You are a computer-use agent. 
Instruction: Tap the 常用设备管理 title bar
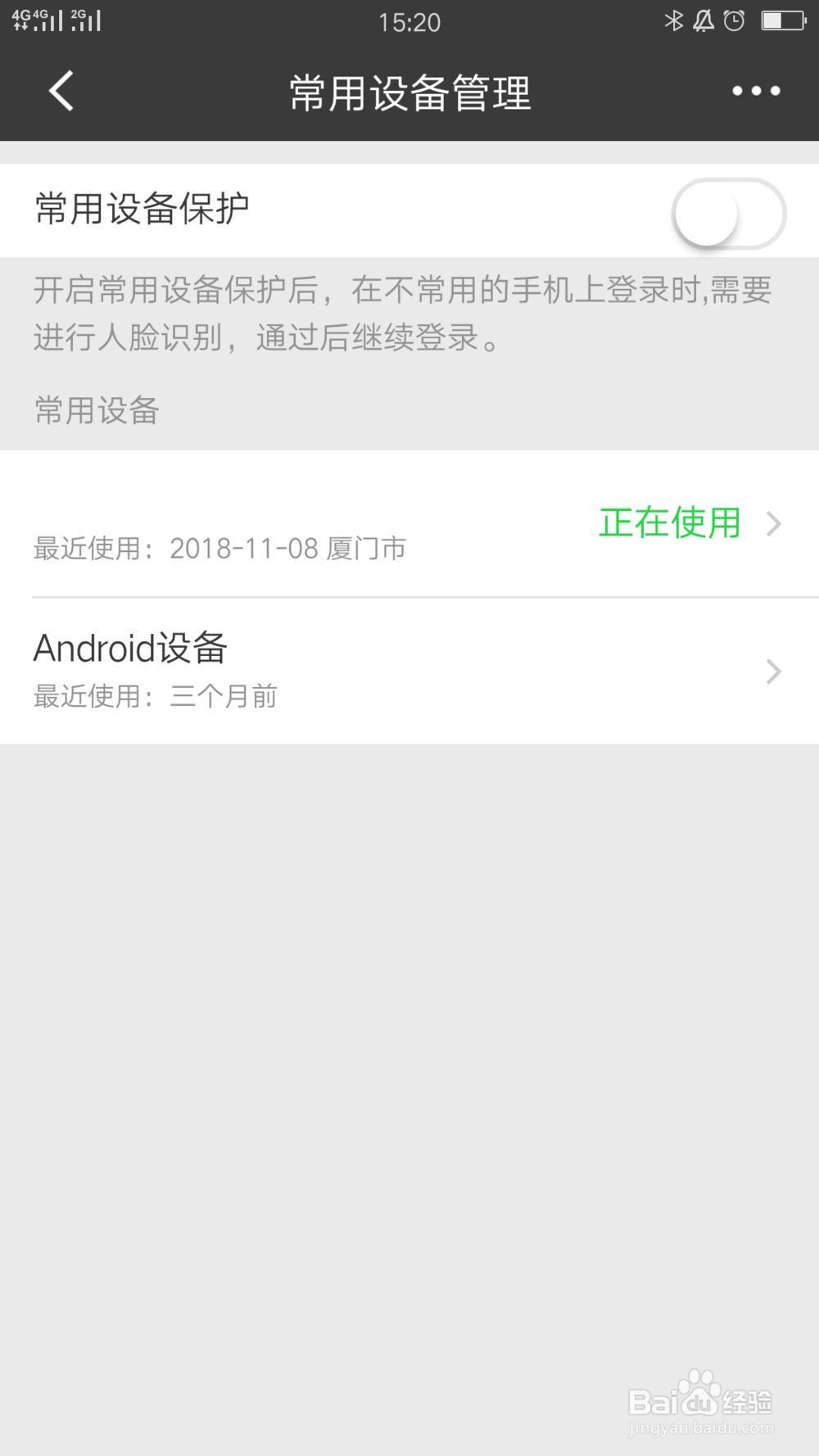(409, 92)
